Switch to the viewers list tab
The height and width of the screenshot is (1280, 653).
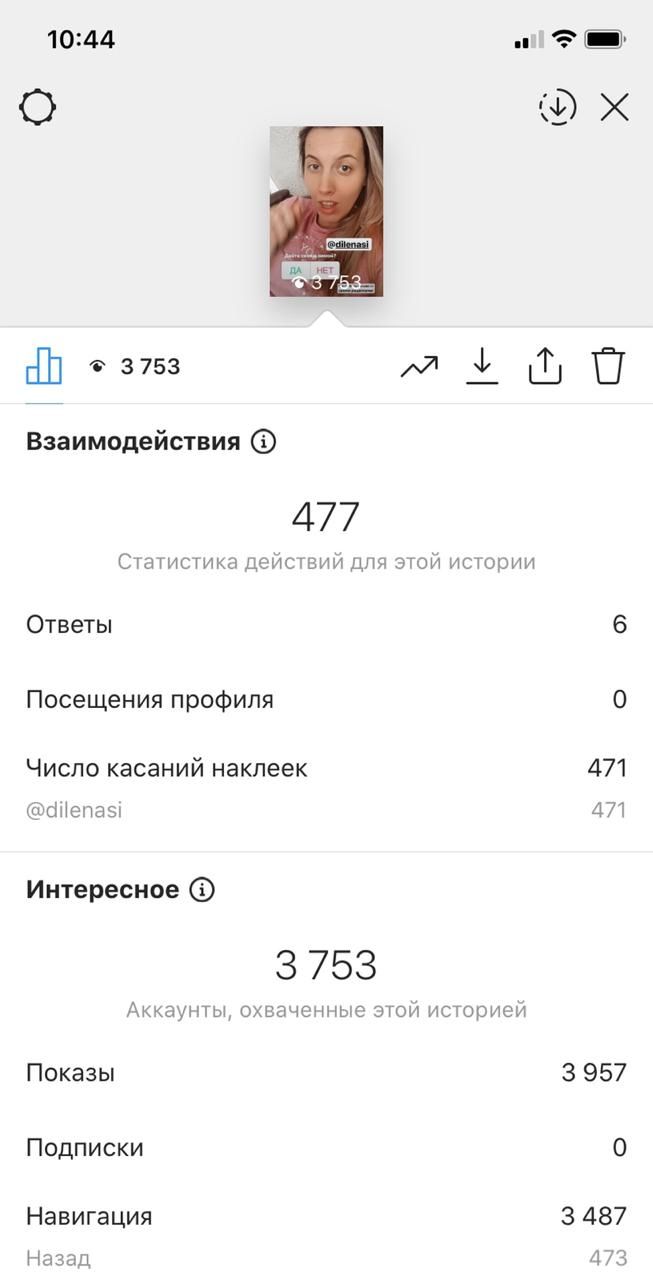134,367
